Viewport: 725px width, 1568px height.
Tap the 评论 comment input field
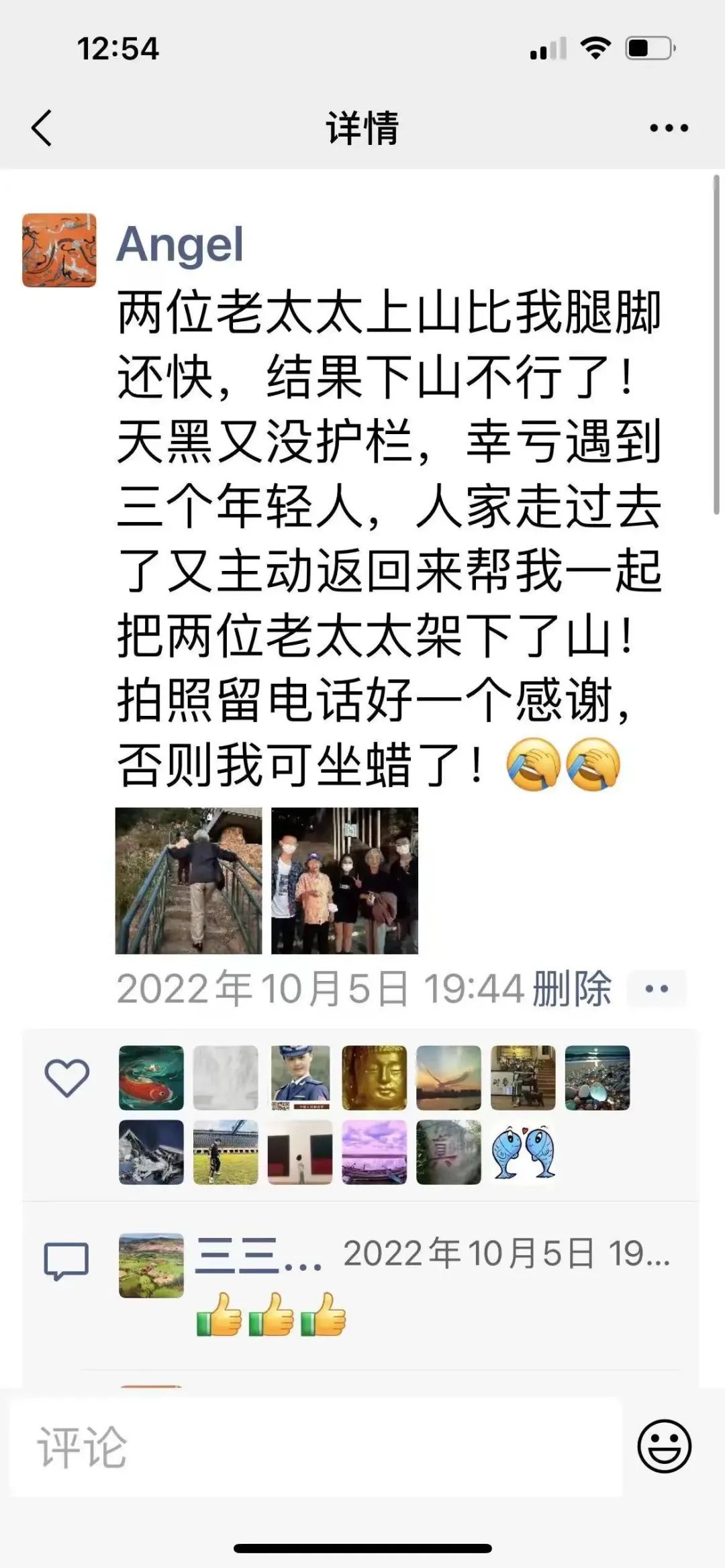click(316, 1447)
